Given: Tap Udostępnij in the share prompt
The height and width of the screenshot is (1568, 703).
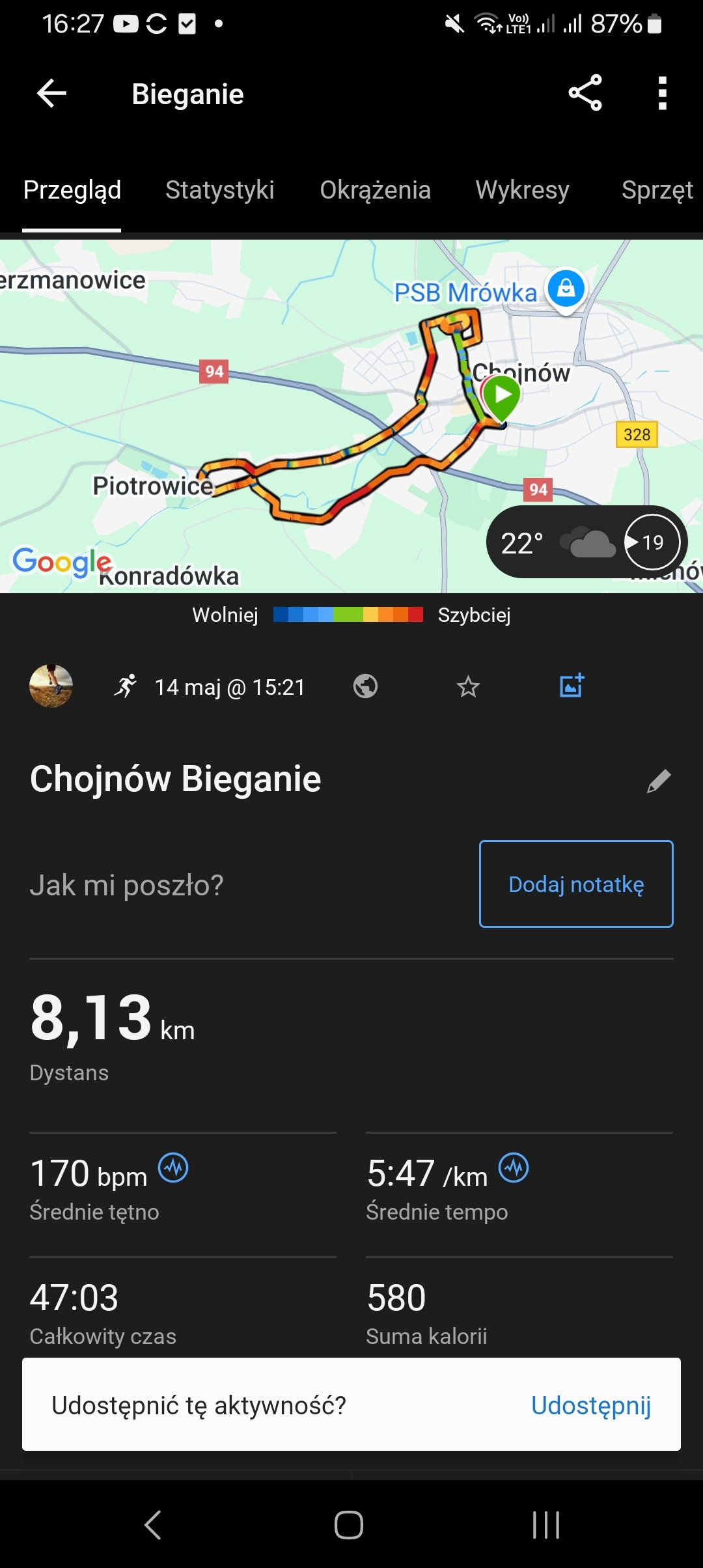Looking at the screenshot, I should coord(590,1405).
